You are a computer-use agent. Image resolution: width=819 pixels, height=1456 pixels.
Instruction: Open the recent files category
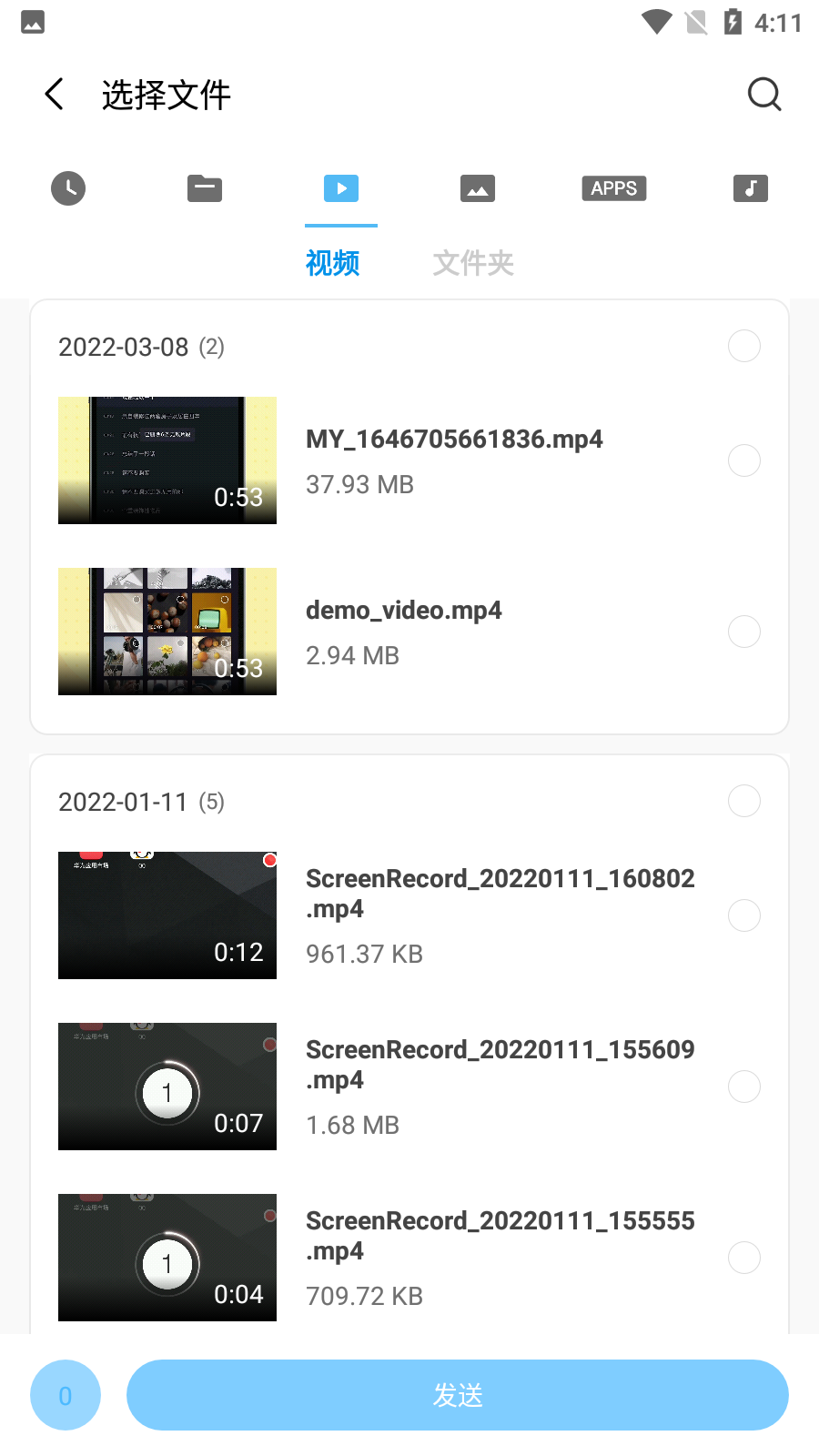68,188
